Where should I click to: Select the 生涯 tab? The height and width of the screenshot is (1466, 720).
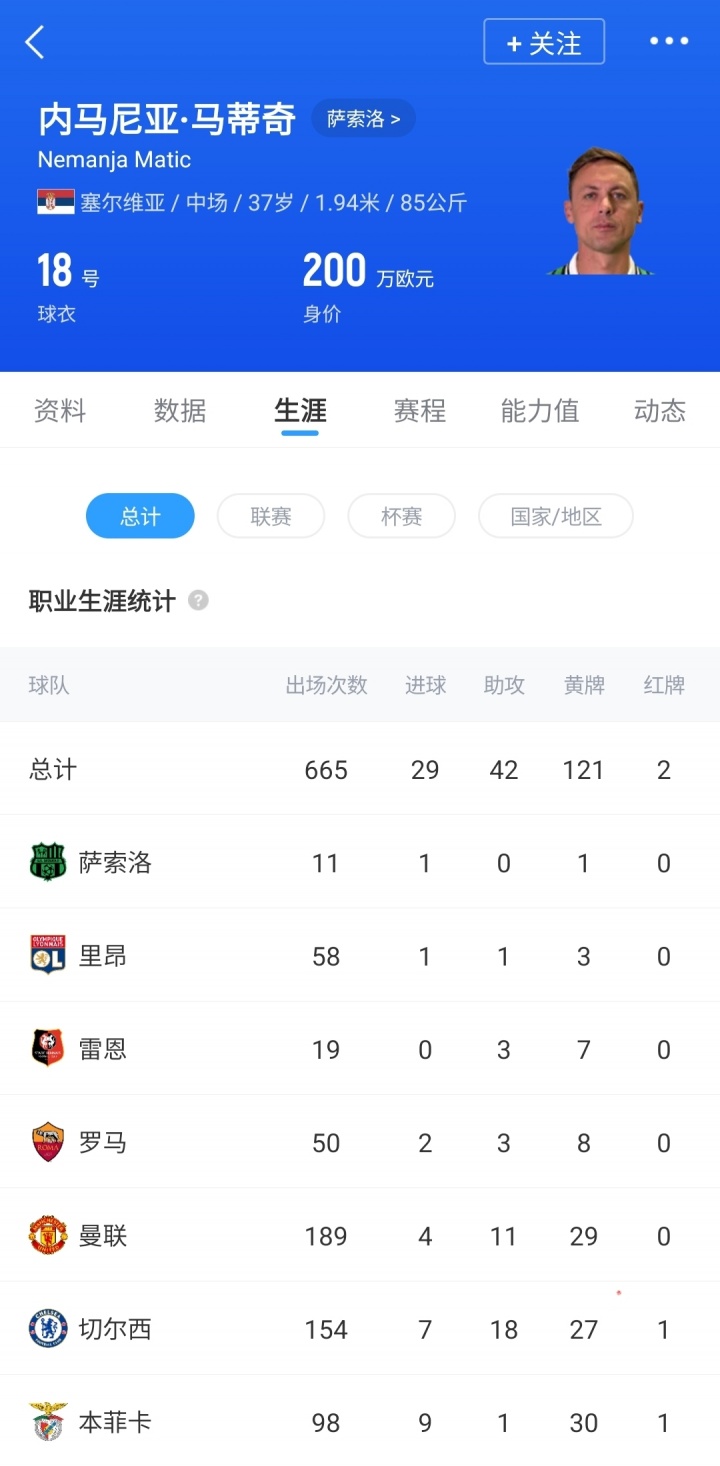[300, 411]
